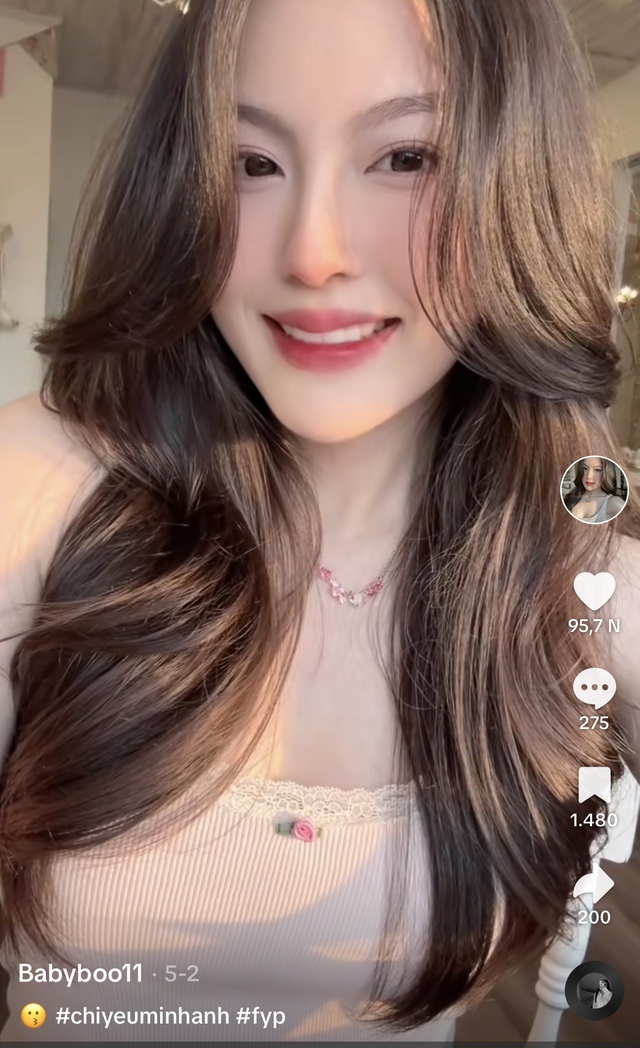Open the comments on this video
The width and height of the screenshot is (640, 1048).
[594, 688]
